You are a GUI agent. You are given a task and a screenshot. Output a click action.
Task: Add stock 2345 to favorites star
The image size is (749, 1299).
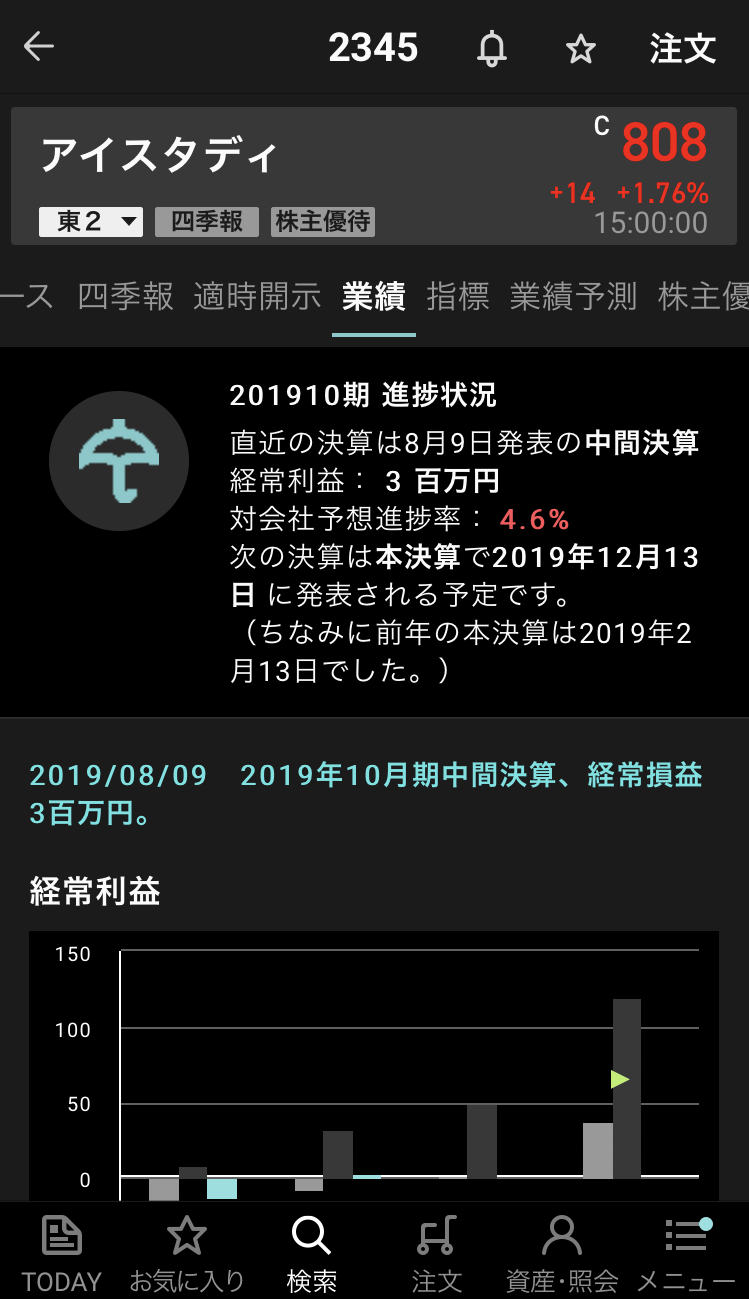[581, 48]
